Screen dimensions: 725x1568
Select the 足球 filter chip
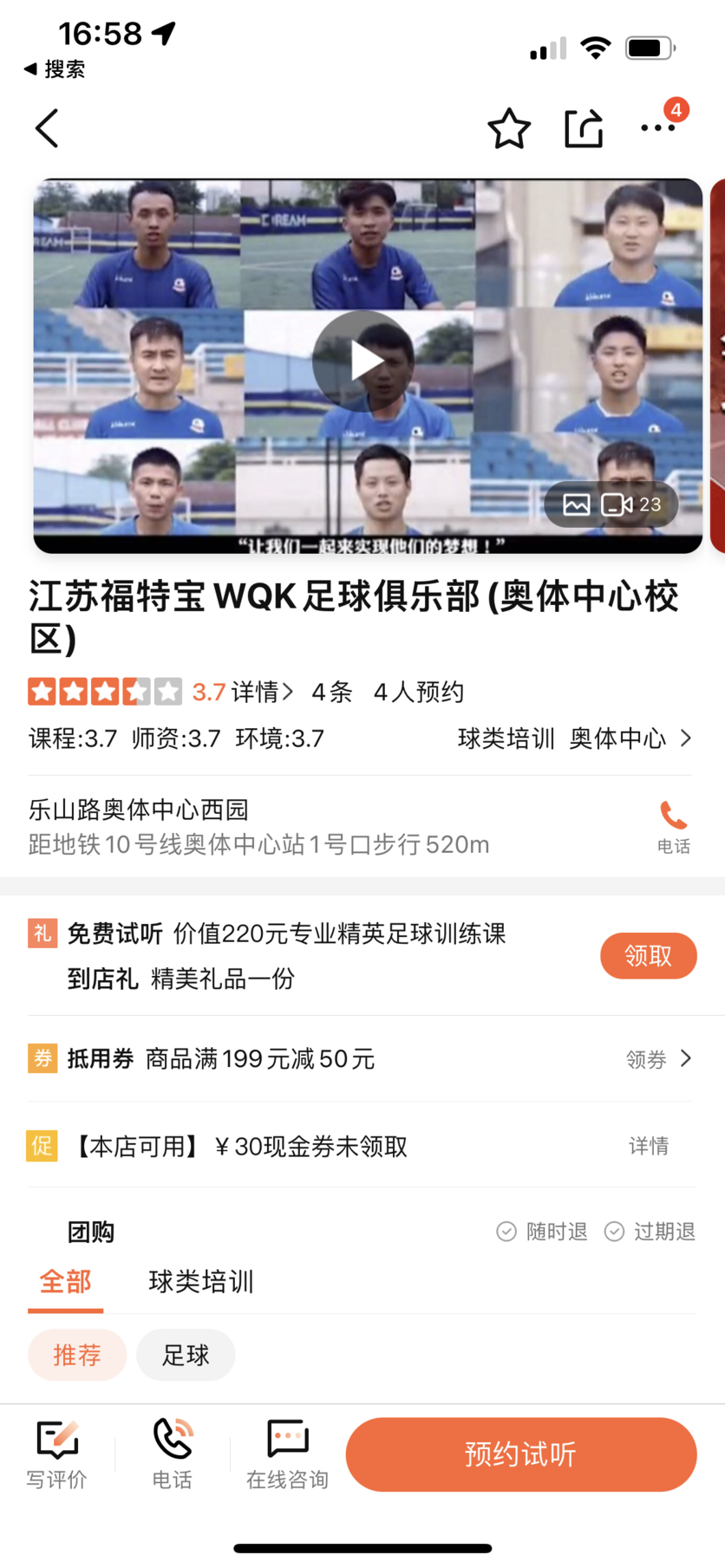[x=186, y=1355]
